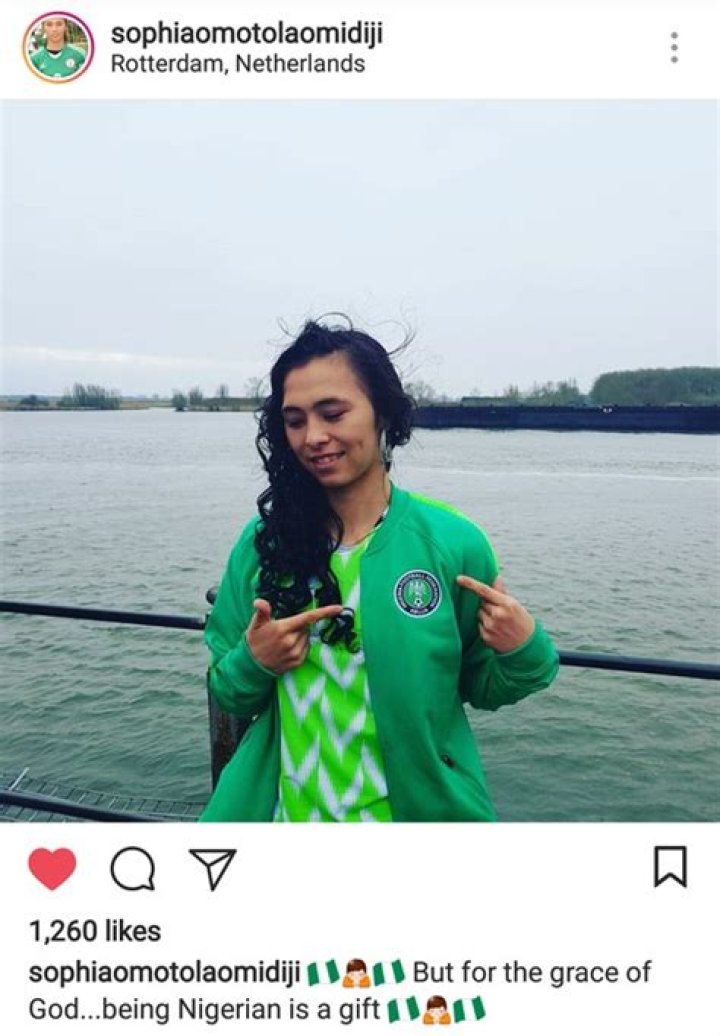The height and width of the screenshot is (1036, 720).
Task: Open comments with the speech bubble icon
Action: (x=132, y=868)
